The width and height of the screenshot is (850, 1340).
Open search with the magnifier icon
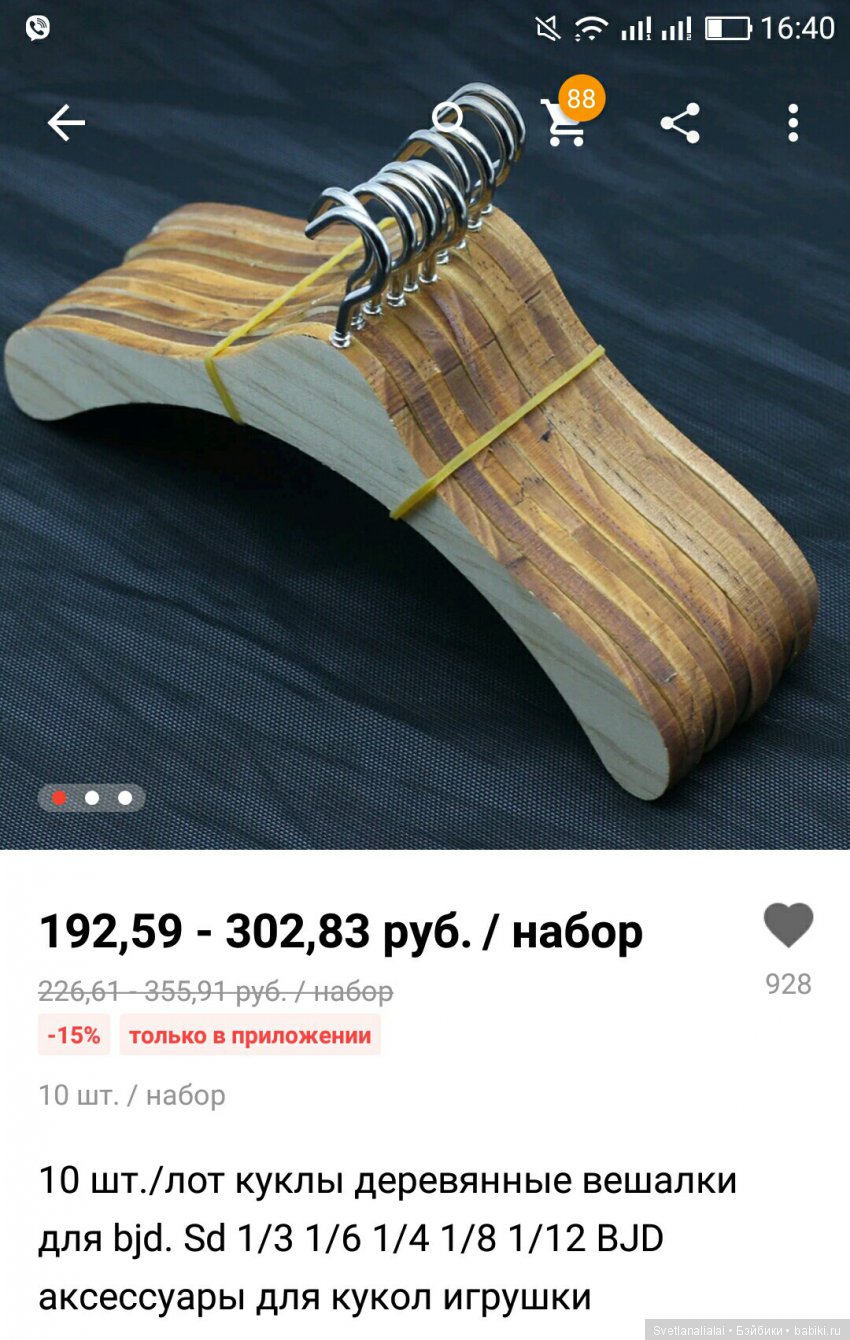coord(448,120)
